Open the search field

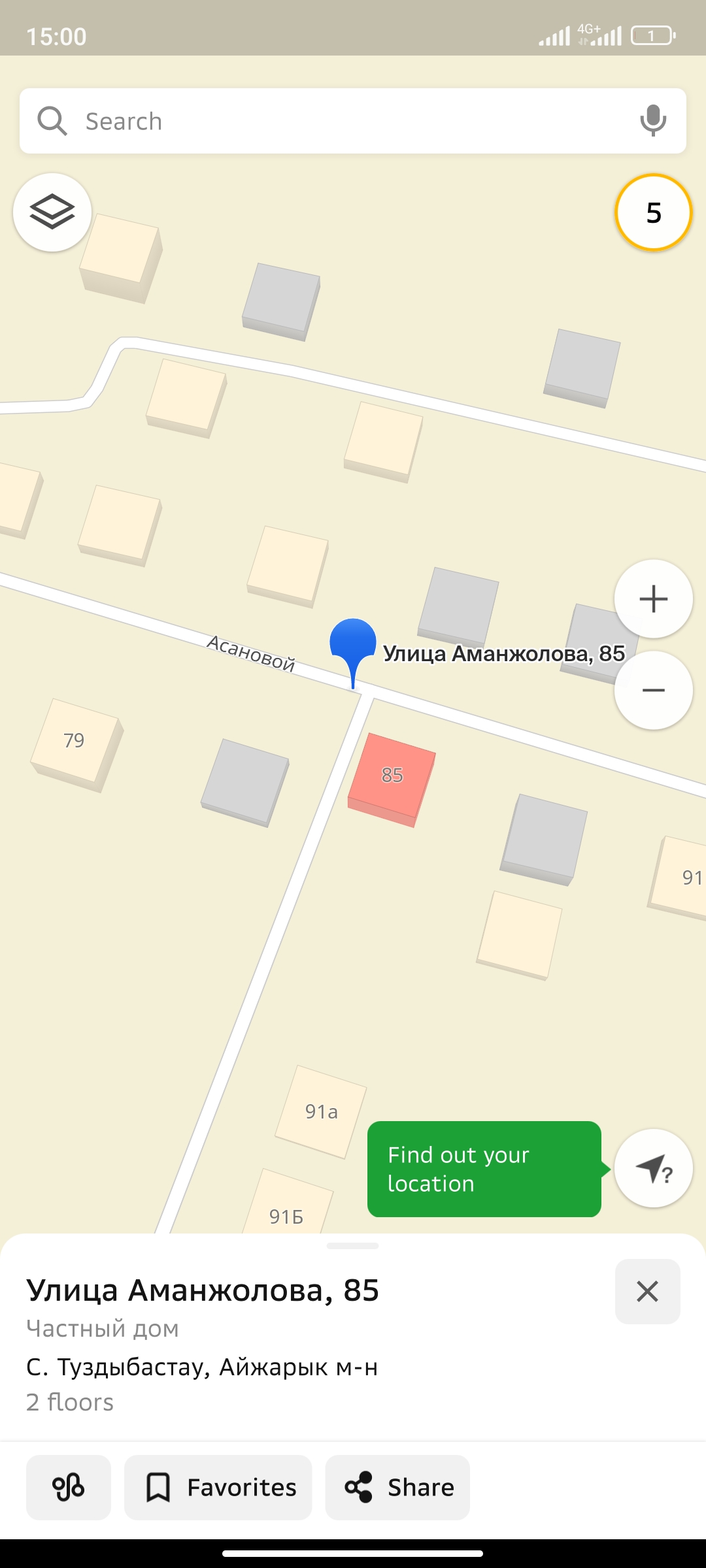[327, 122]
